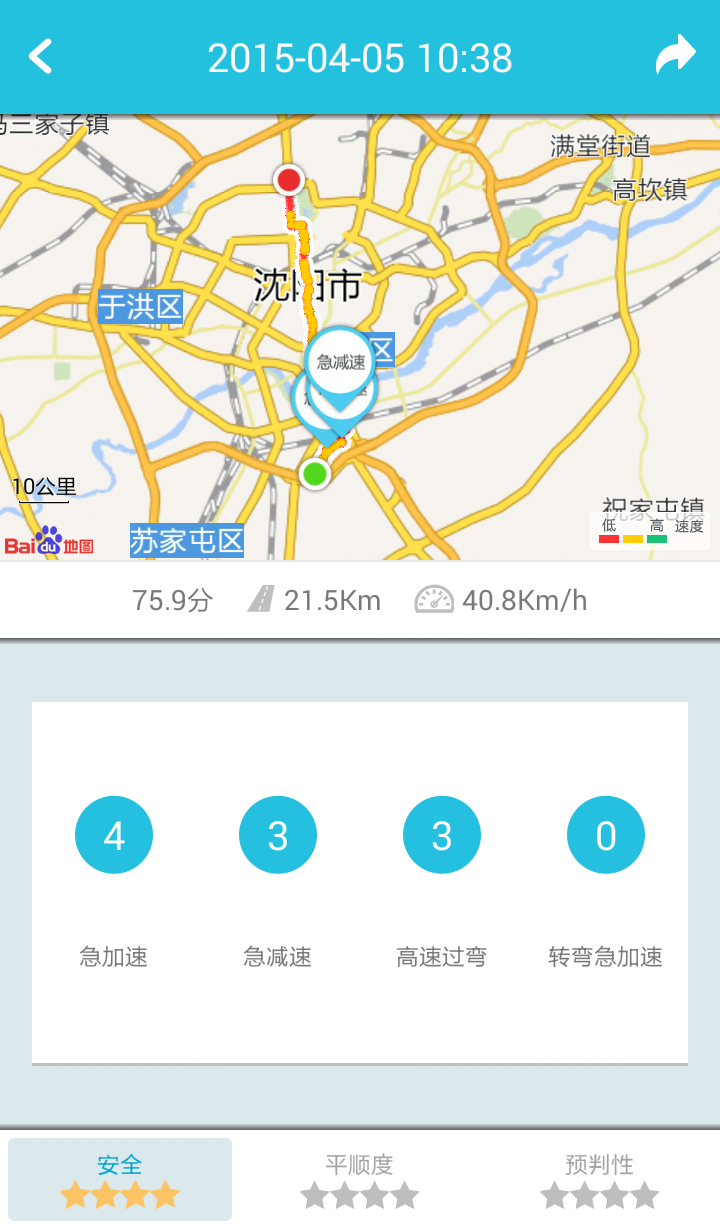Tap the circle showing 4 急加速 events

113,834
